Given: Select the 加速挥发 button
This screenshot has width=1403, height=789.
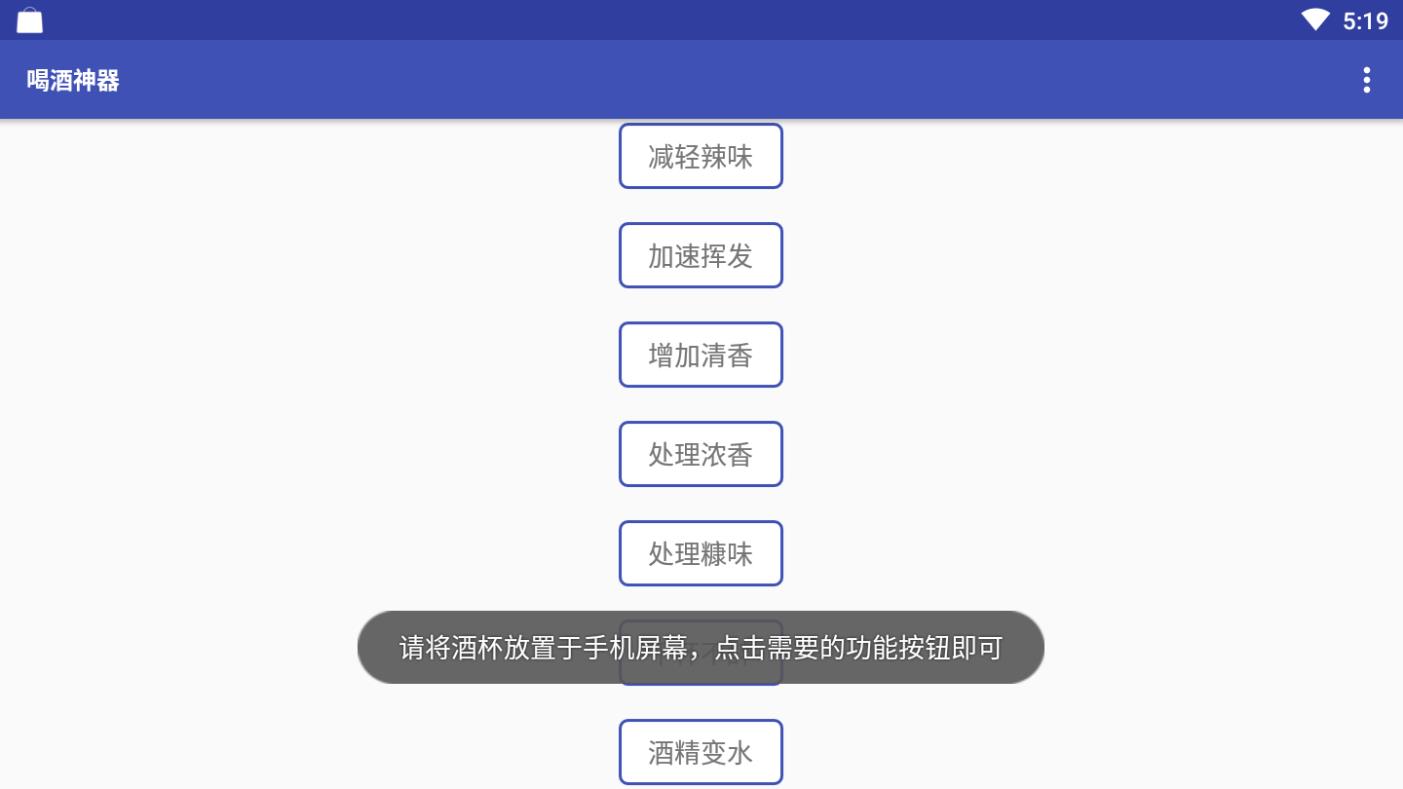Looking at the screenshot, I should pyautogui.click(x=700, y=256).
